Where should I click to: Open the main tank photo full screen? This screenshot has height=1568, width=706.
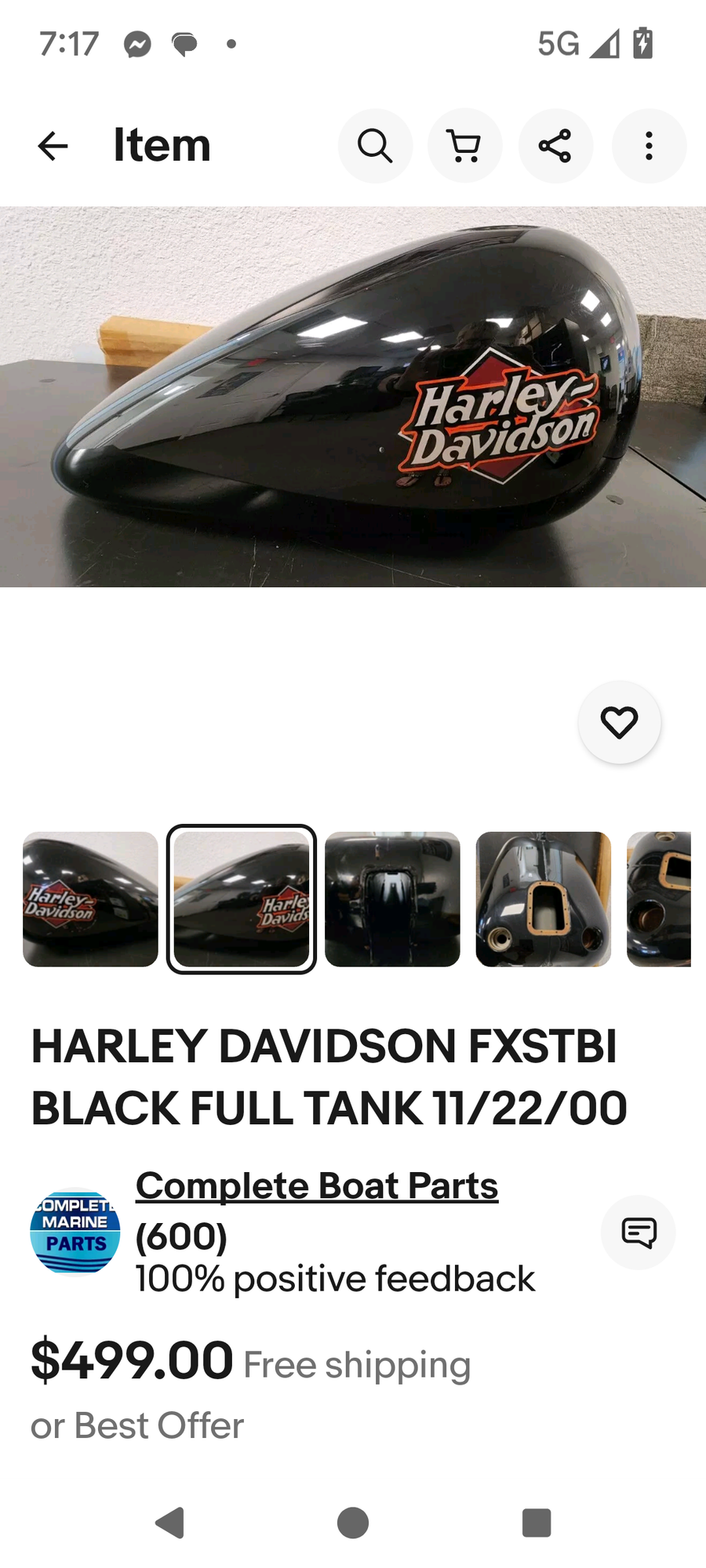(x=353, y=396)
